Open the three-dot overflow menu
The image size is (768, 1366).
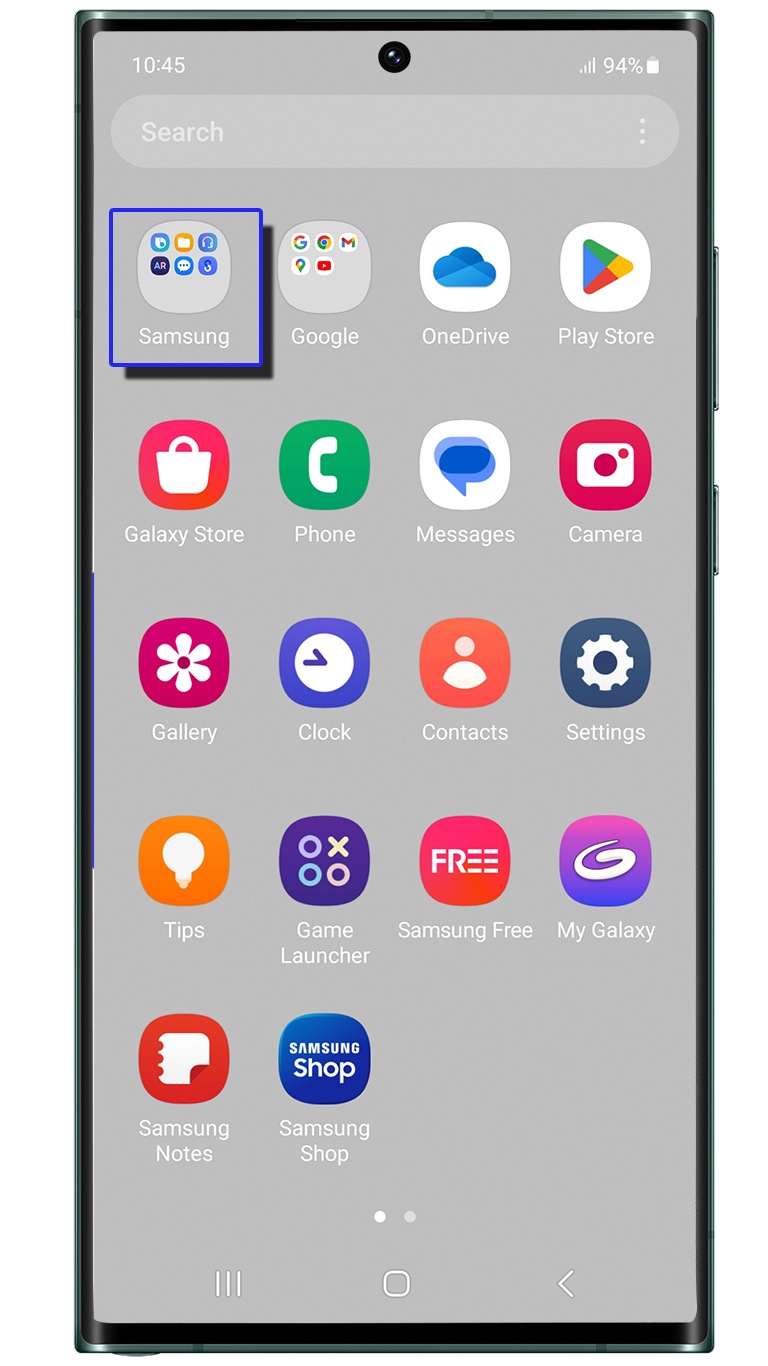[642, 131]
